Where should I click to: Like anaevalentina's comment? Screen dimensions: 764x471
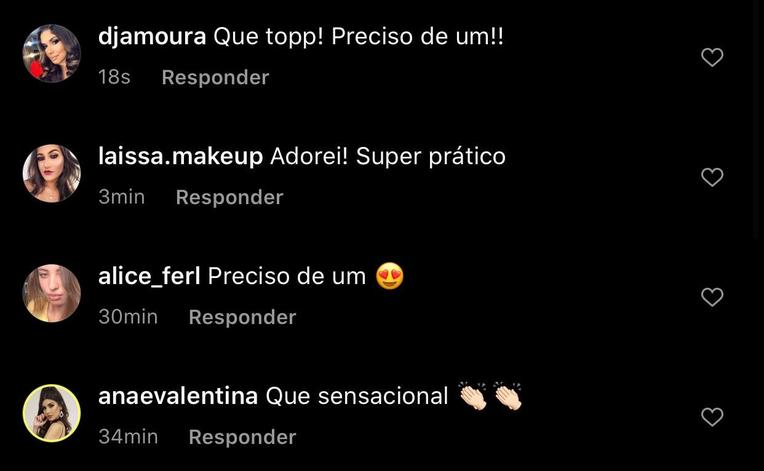pyautogui.click(x=712, y=417)
